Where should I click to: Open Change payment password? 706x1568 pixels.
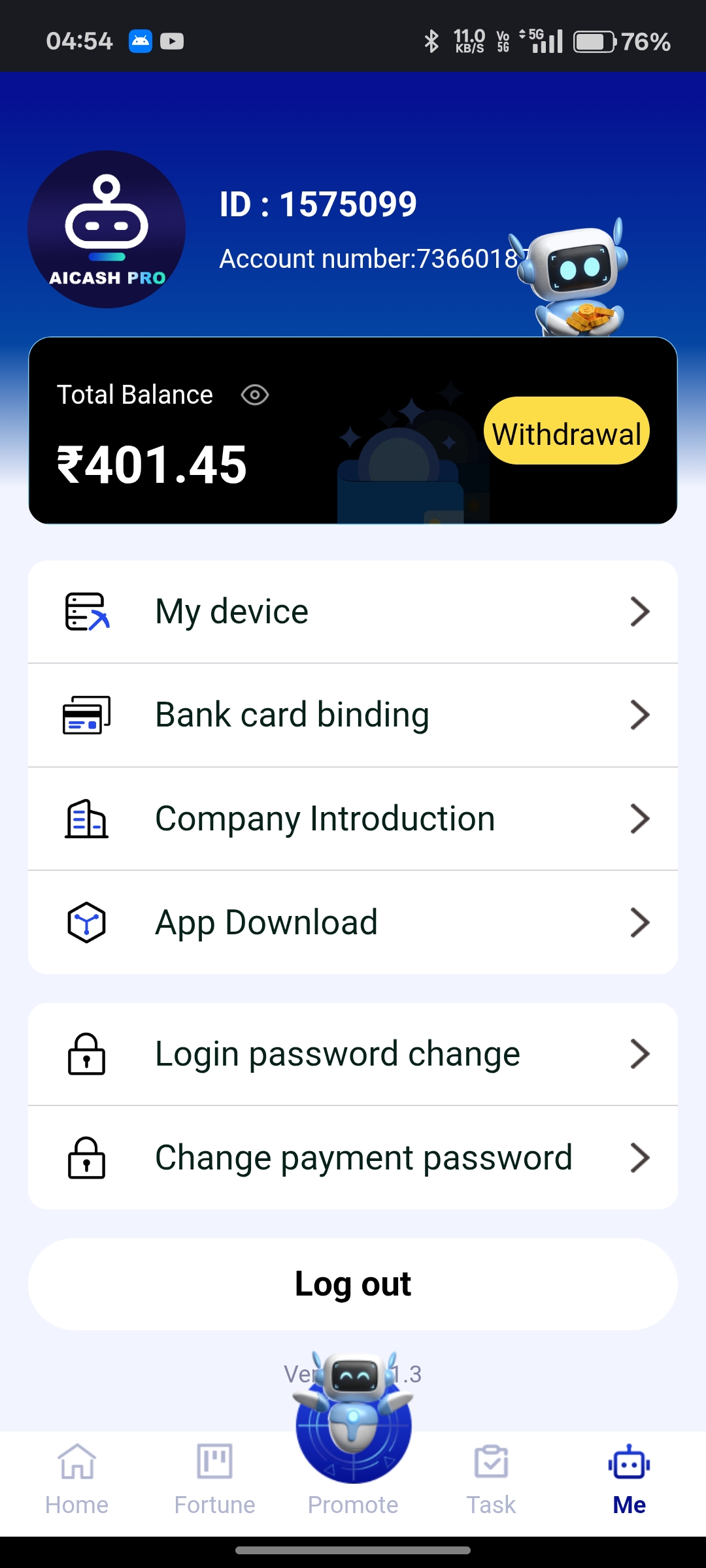point(353,1158)
